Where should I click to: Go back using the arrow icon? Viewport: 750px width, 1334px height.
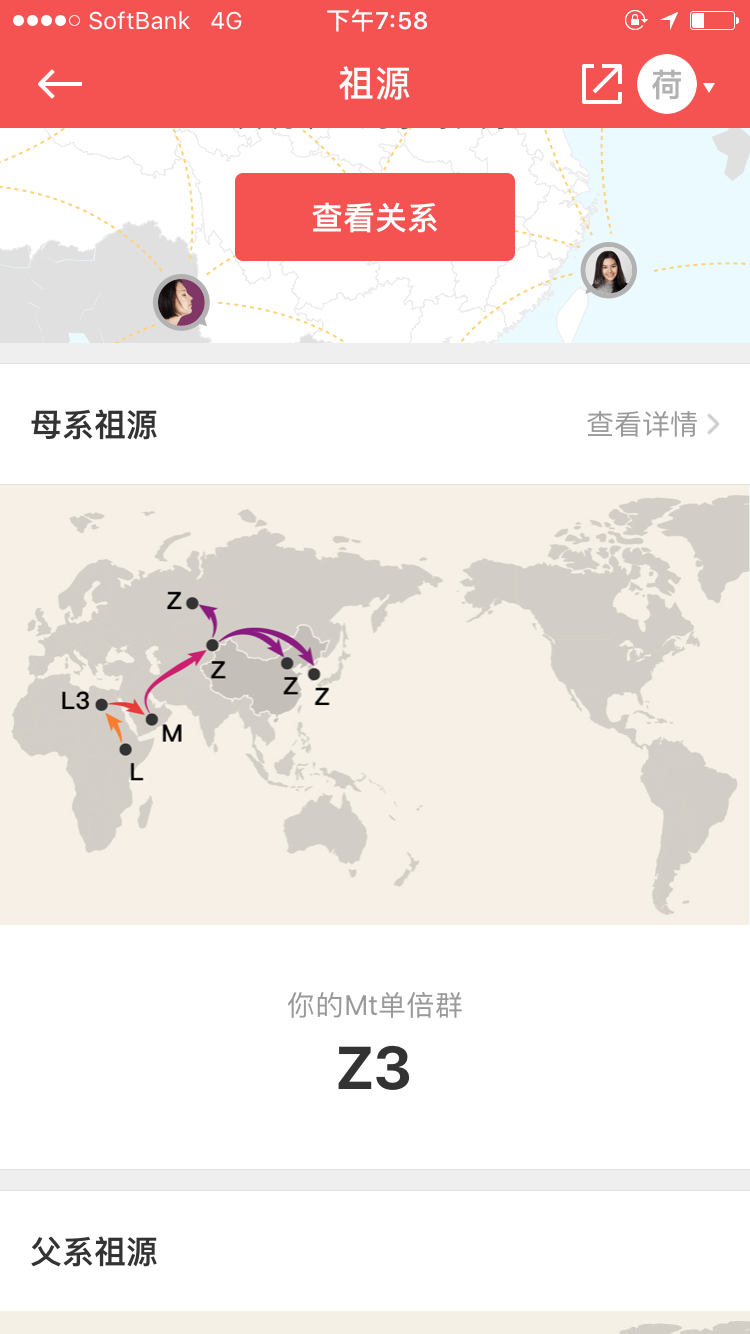coord(60,84)
